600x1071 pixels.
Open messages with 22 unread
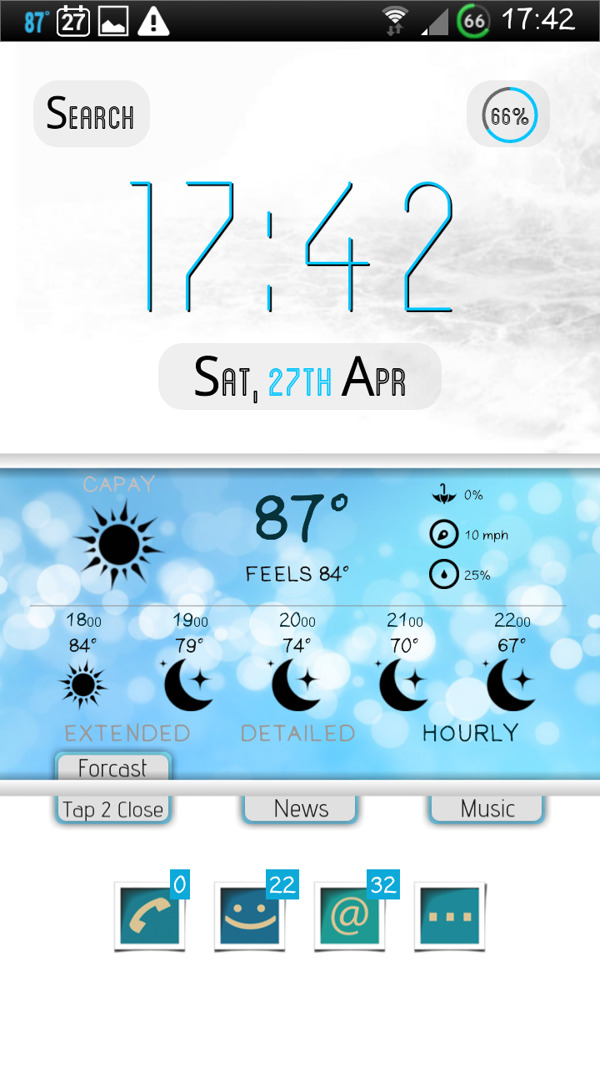pos(250,916)
